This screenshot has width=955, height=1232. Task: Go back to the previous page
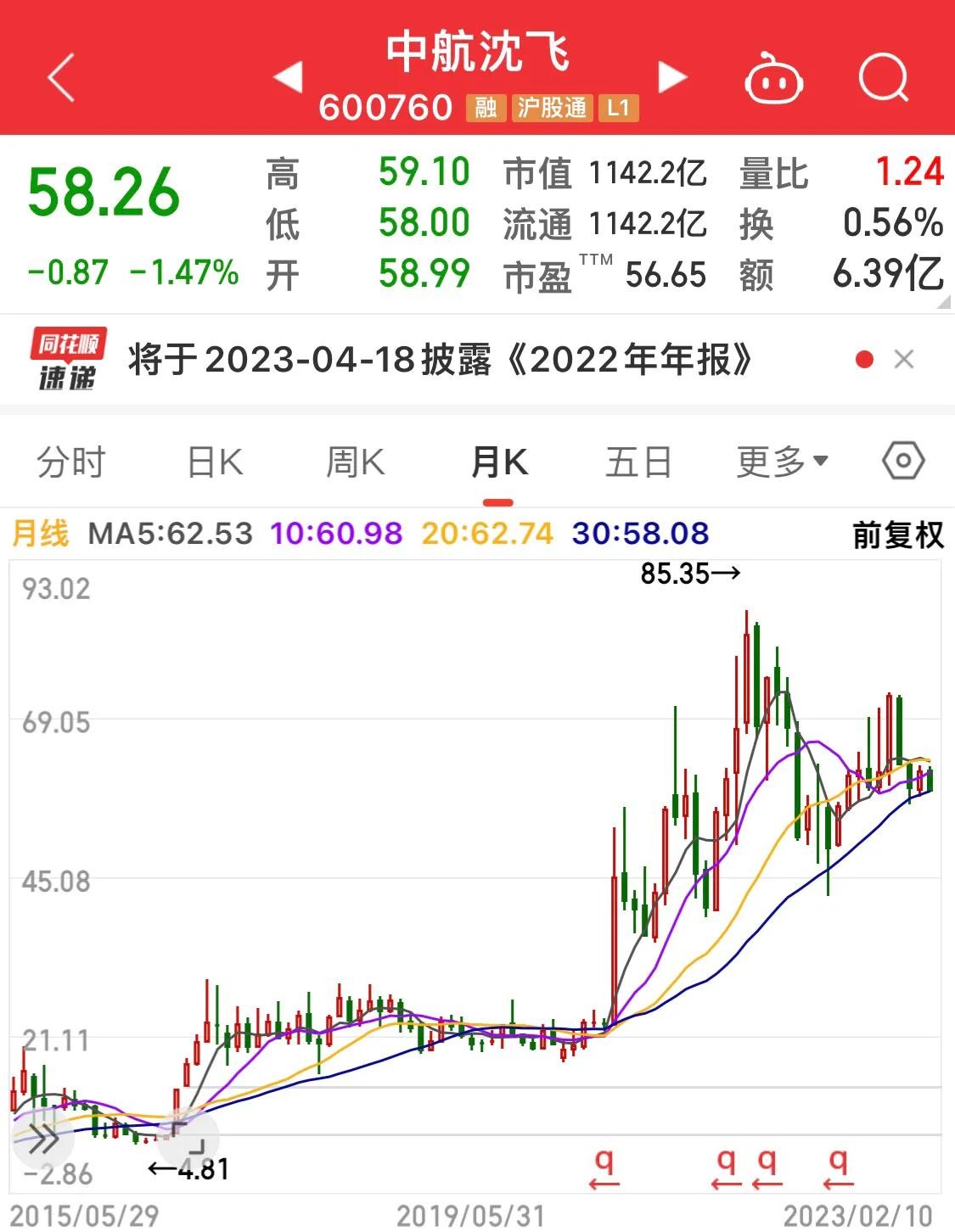click(x=61, y=78)
